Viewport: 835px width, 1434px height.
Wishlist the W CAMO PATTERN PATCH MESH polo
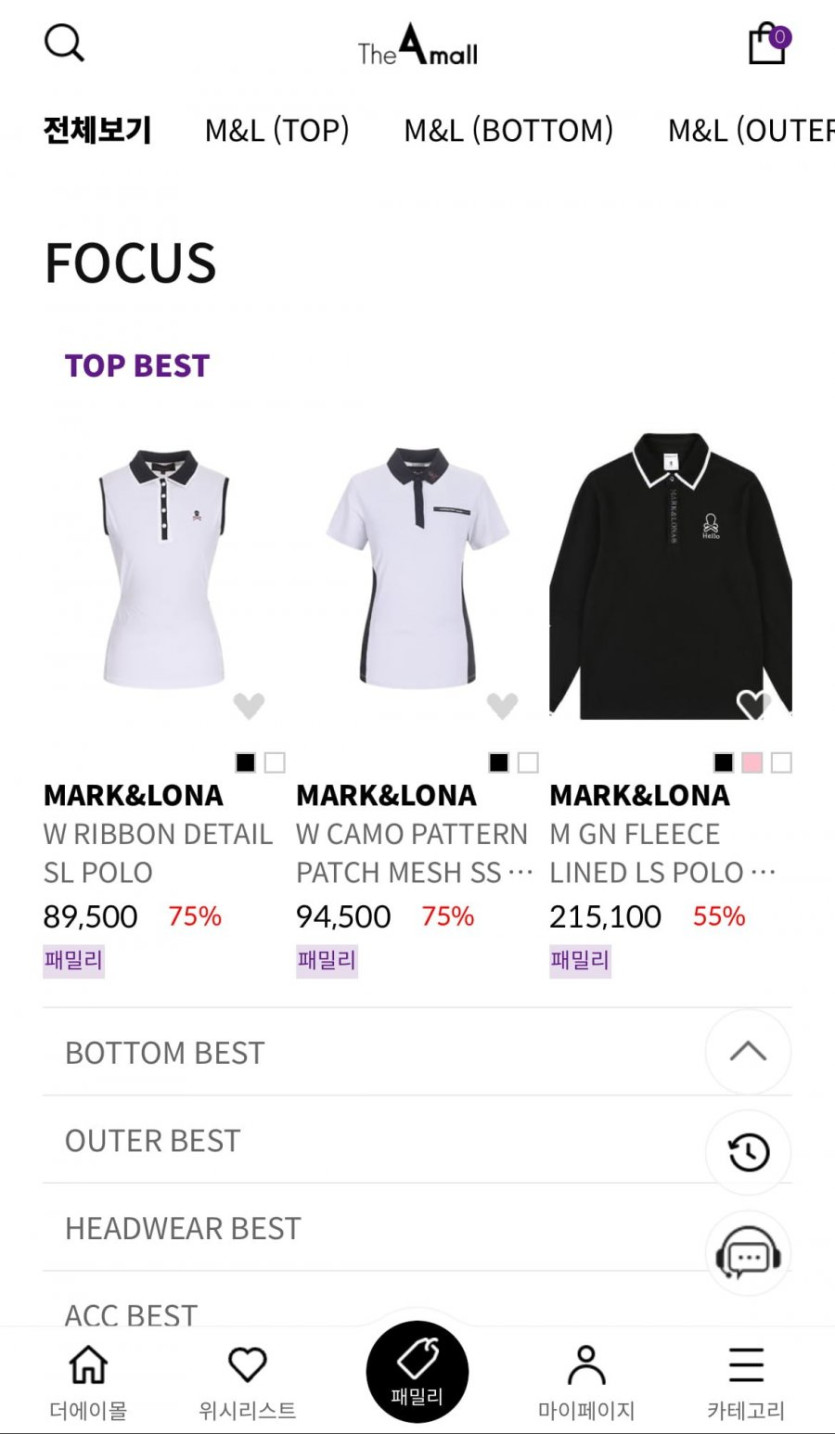tap(502, 706)
